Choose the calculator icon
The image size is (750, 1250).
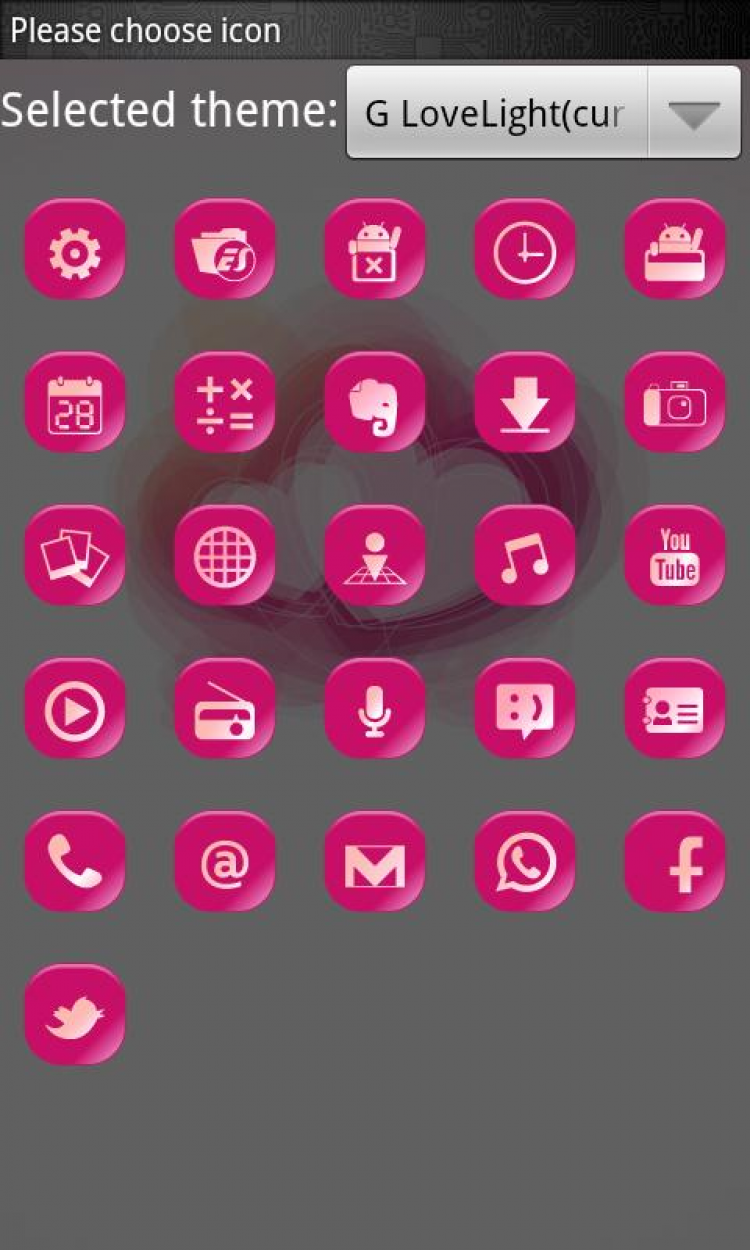pos(225,402)
